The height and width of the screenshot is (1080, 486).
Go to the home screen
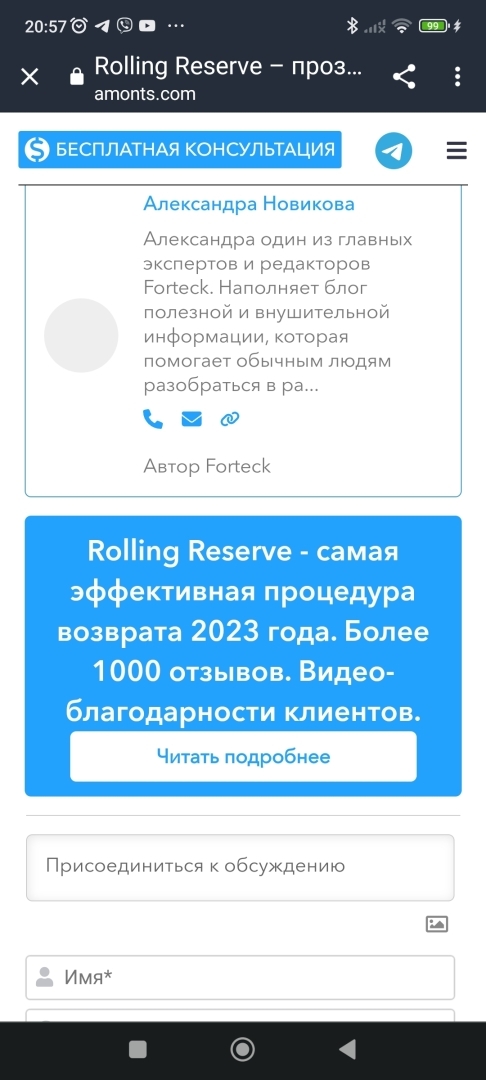(242, 1049)
